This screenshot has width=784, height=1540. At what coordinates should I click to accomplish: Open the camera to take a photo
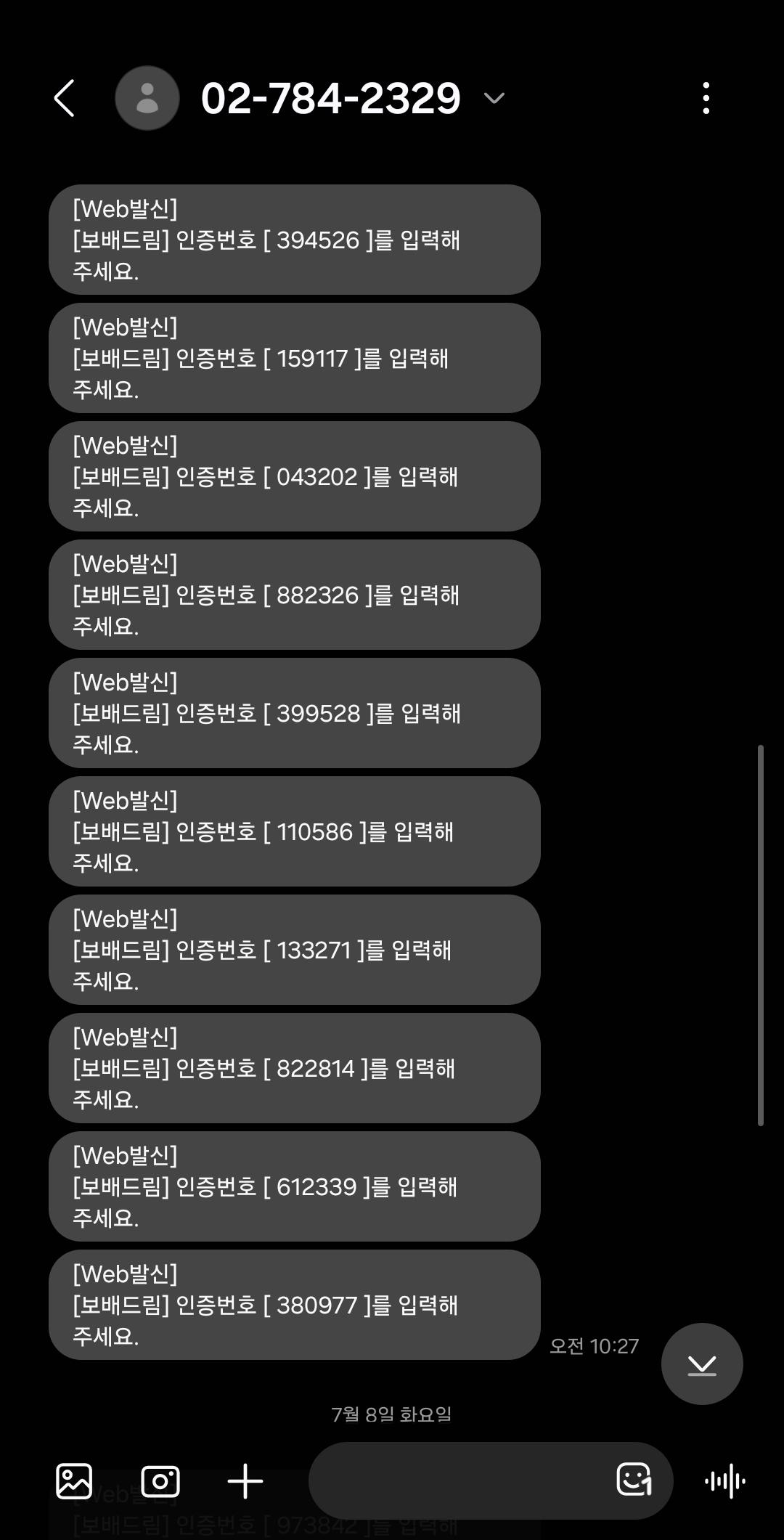coord(160,1480)
